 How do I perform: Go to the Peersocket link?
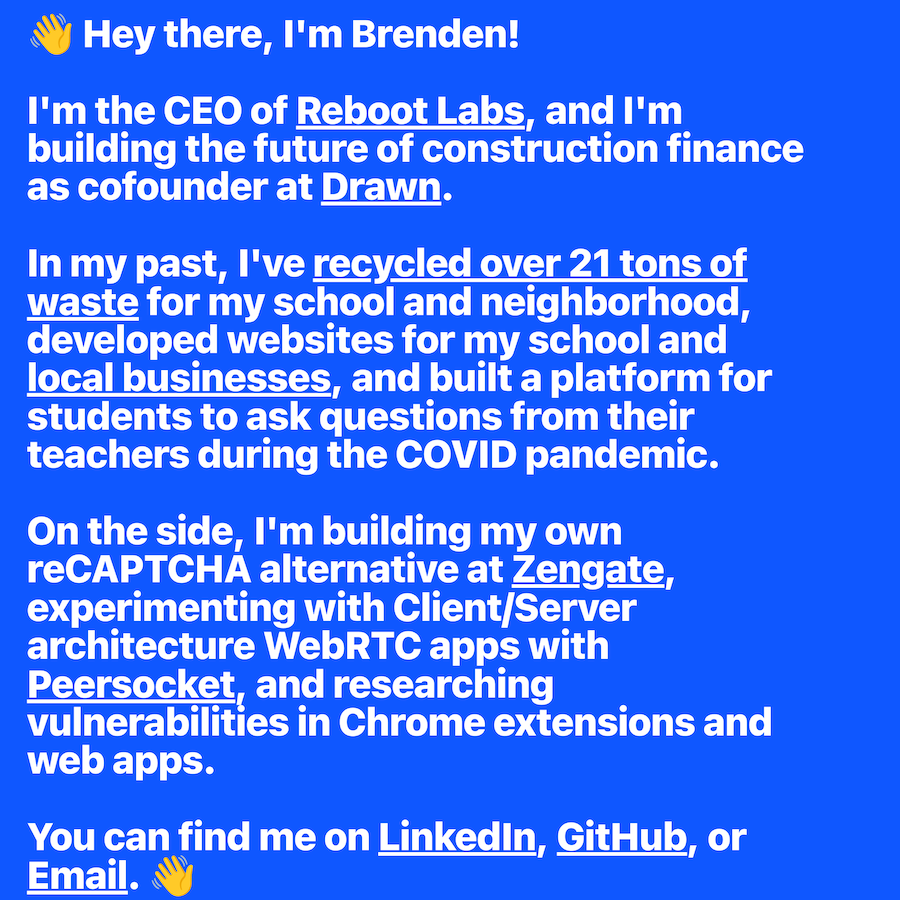click(130, 685)
